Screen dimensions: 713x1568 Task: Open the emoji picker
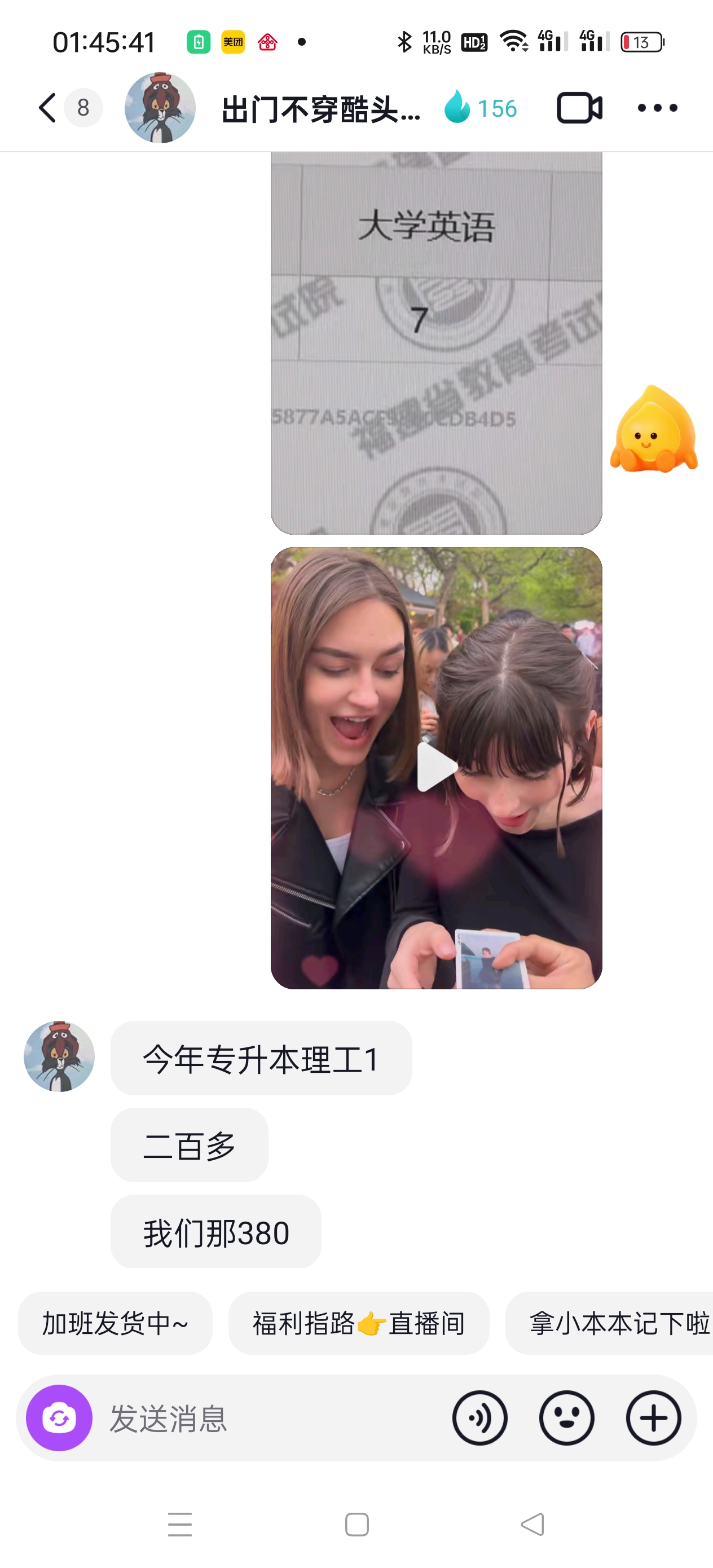click(x=567, y=1417)
